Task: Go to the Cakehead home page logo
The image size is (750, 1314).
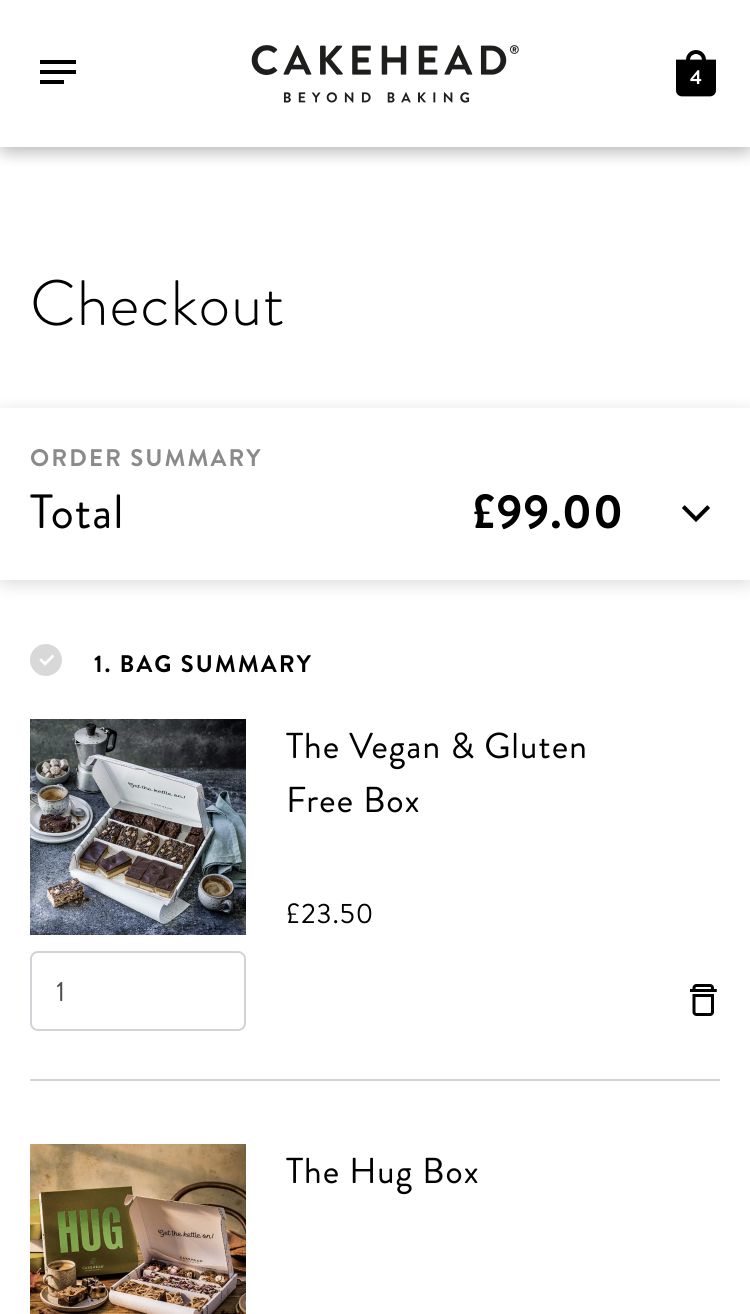Action: coord(385,73)
